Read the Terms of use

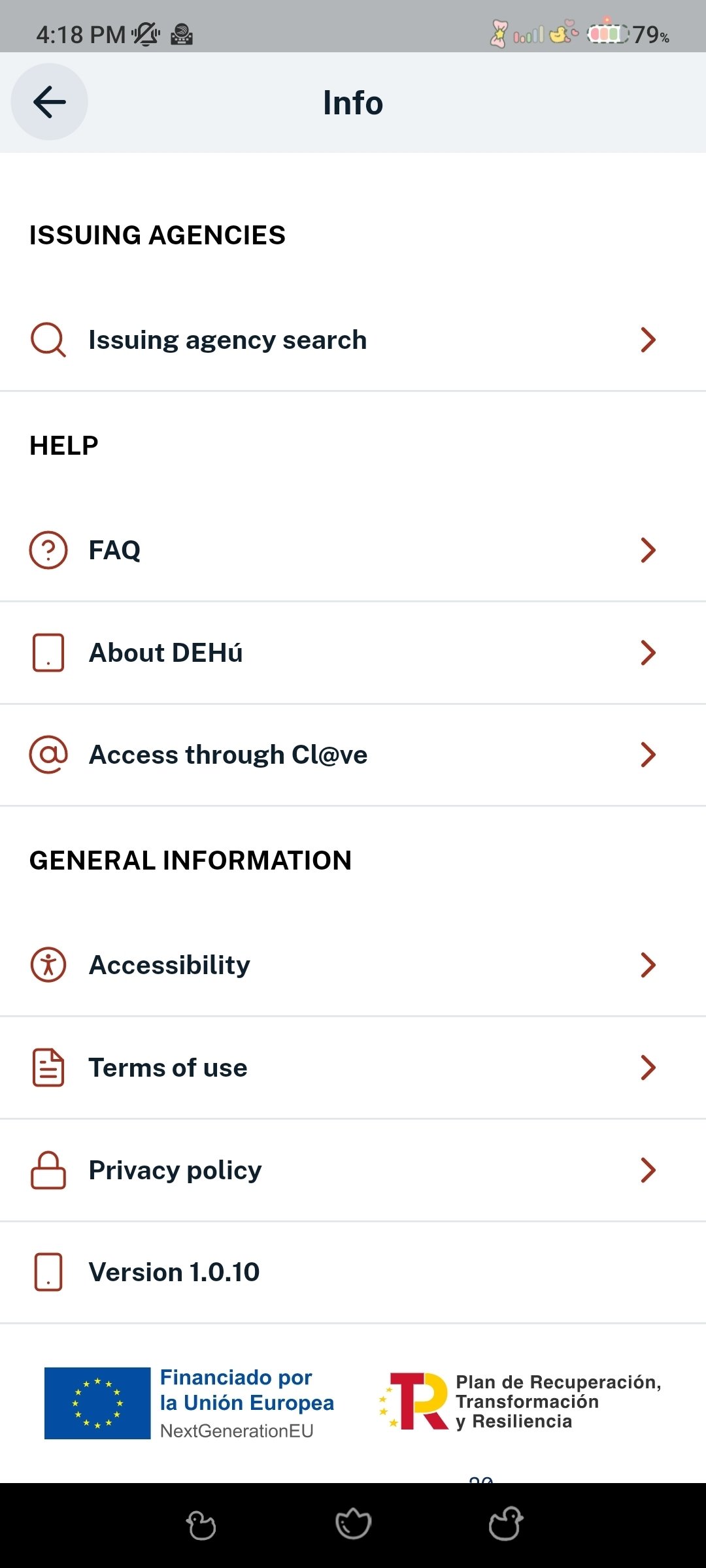tap(353, 1068)
